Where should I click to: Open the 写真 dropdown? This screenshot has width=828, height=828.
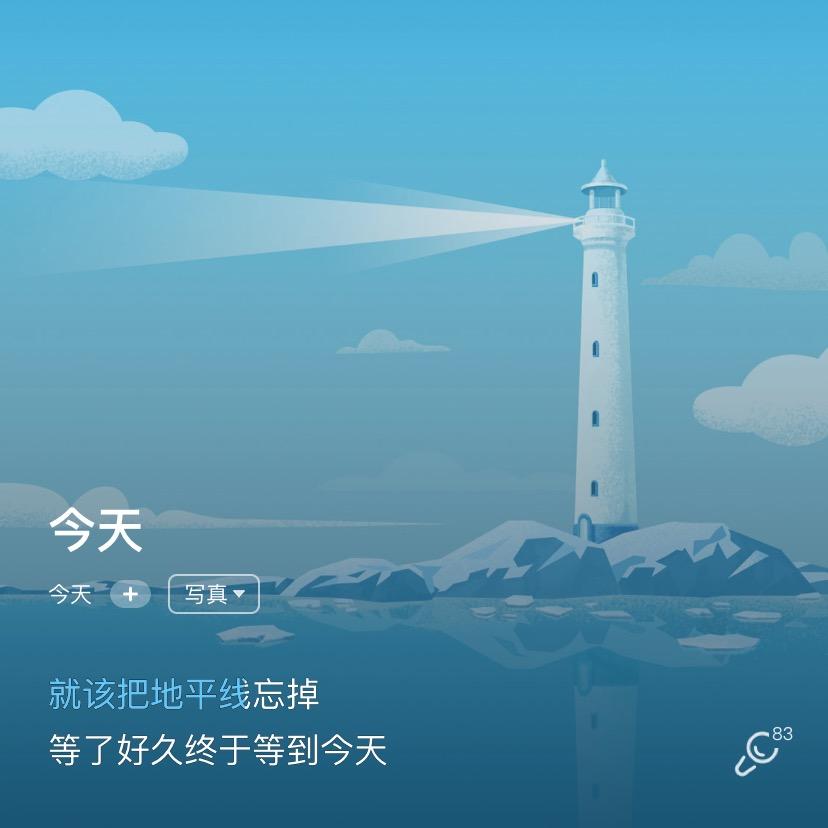(213, 594)
